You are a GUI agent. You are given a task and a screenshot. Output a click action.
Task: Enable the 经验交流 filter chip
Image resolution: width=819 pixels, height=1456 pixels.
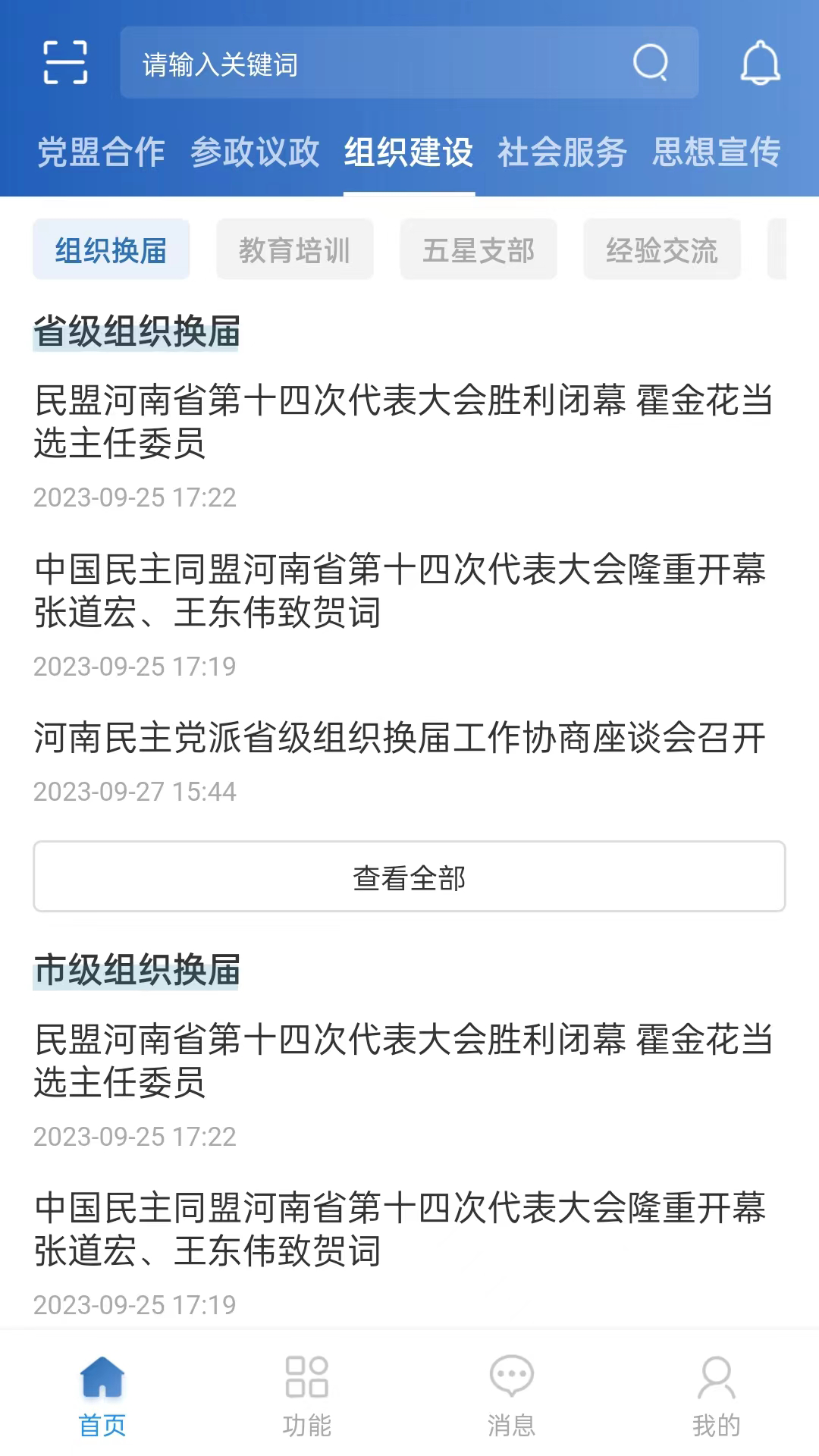click(662, 250)
